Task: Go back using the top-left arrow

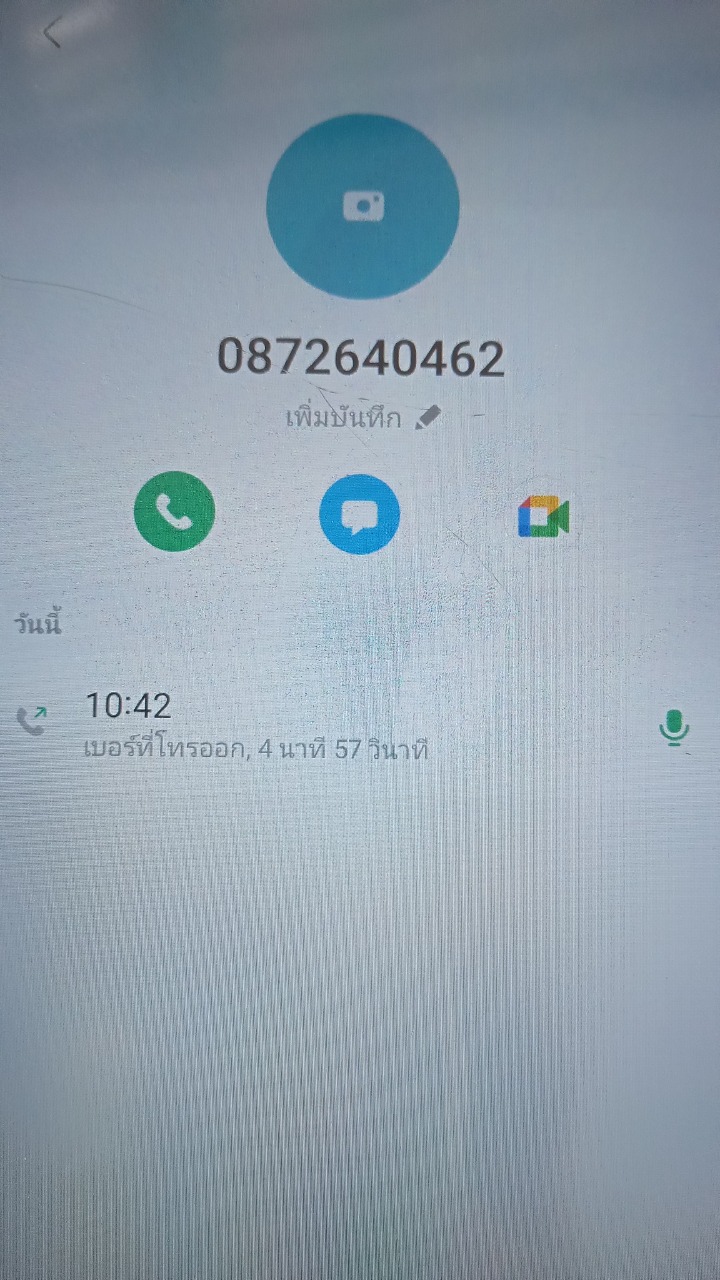Action: (52, 33)
